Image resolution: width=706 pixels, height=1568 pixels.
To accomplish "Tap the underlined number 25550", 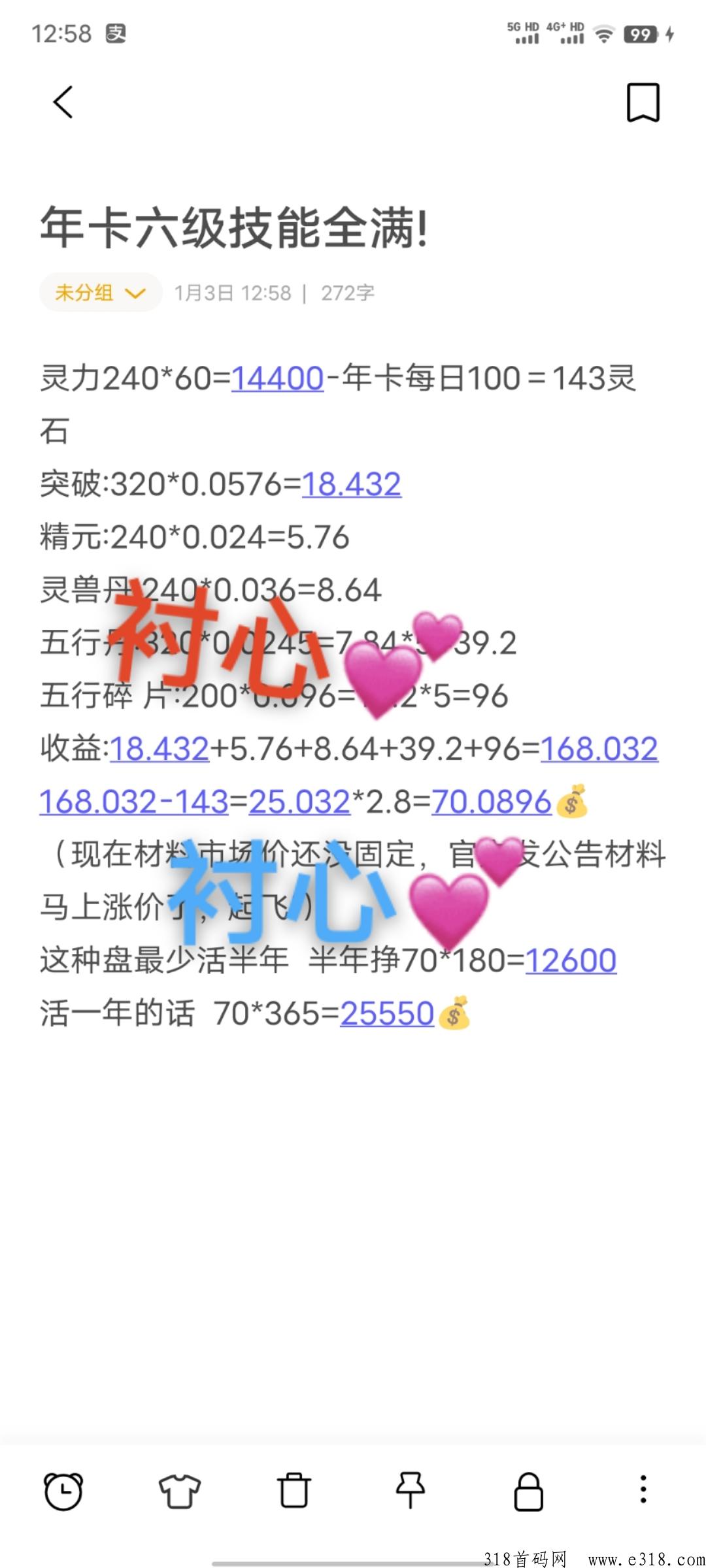I will point(386,1013).
